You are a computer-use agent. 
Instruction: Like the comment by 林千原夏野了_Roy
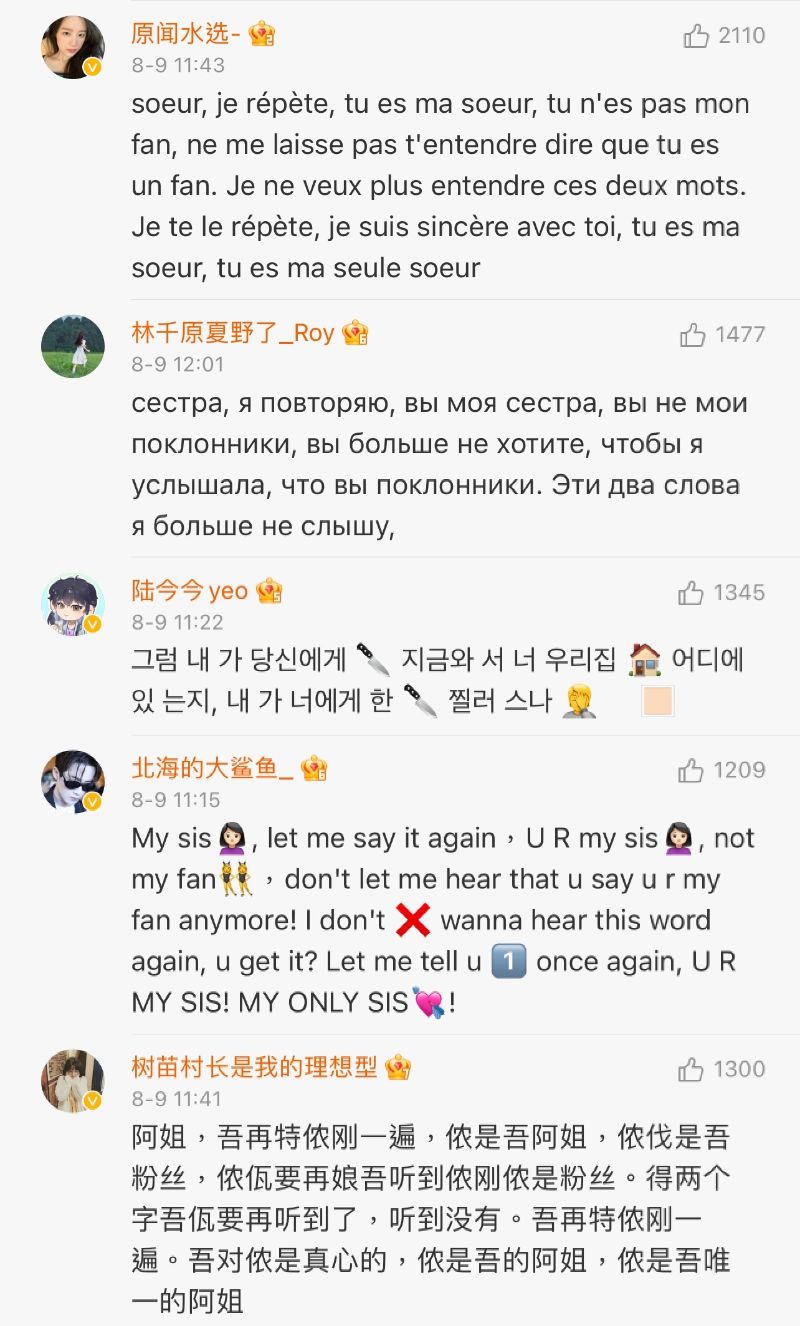pos(693,335)
